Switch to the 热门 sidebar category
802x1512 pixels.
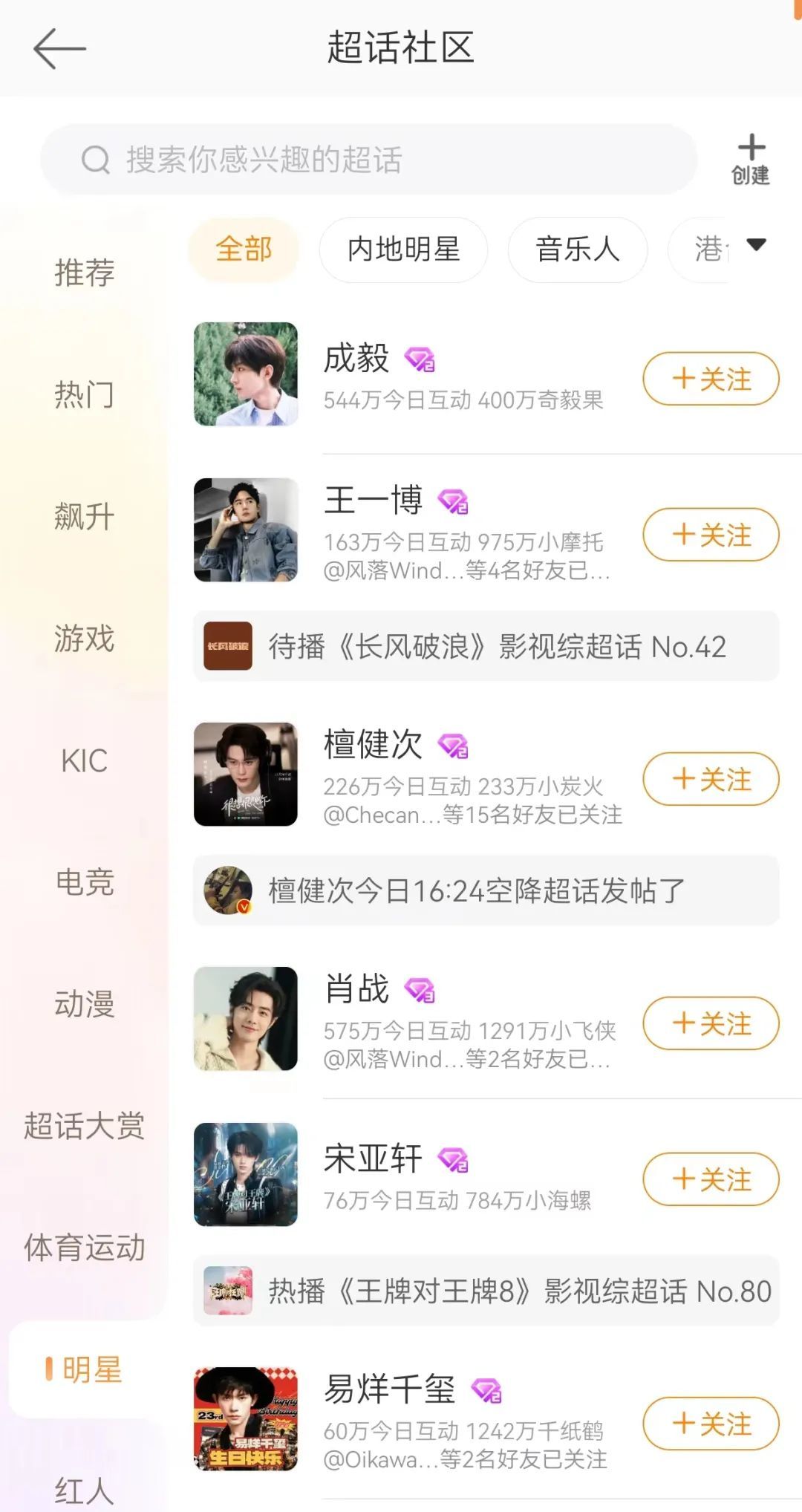click(x=84, y=394)
